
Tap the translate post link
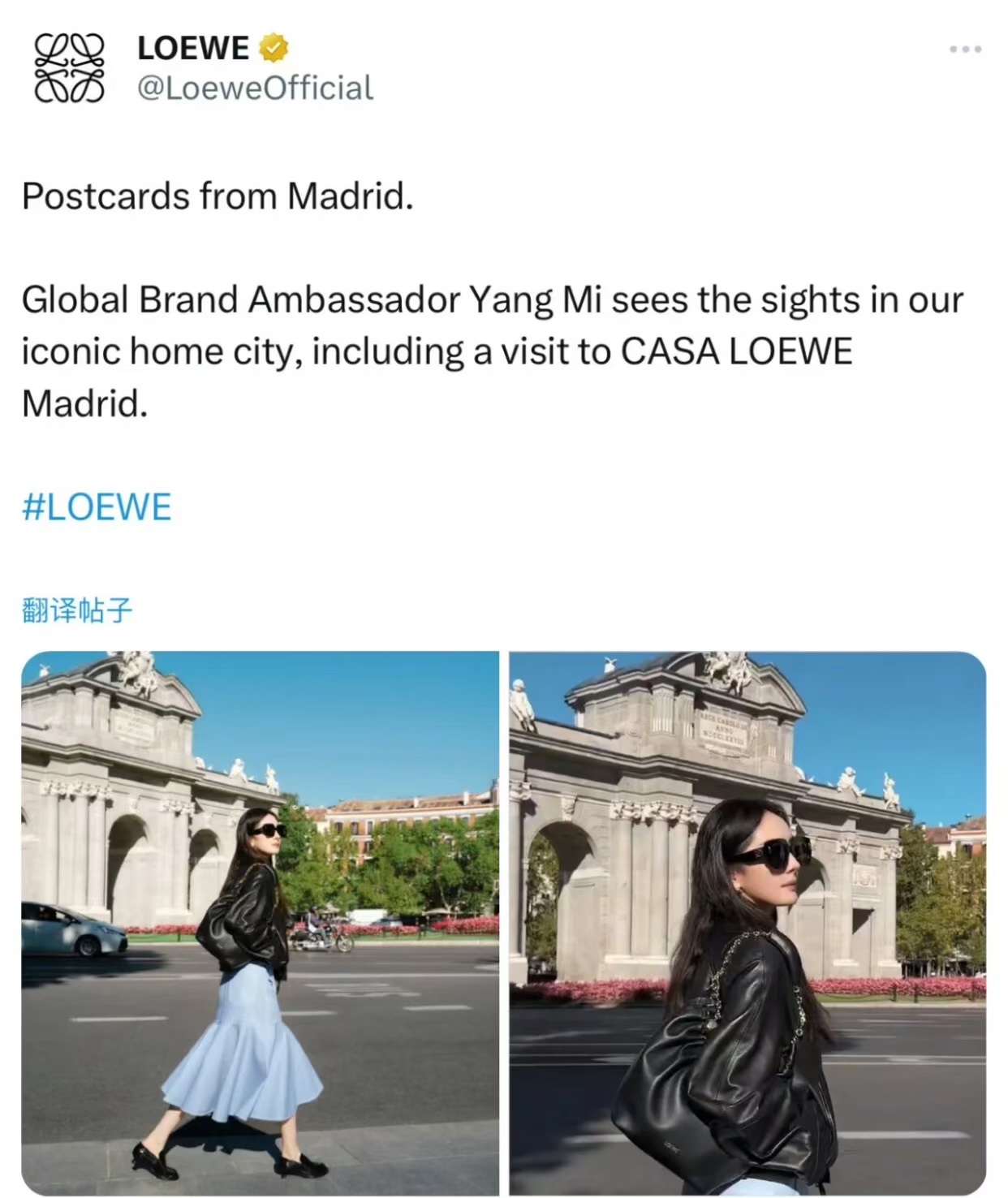tap(77, 610)
